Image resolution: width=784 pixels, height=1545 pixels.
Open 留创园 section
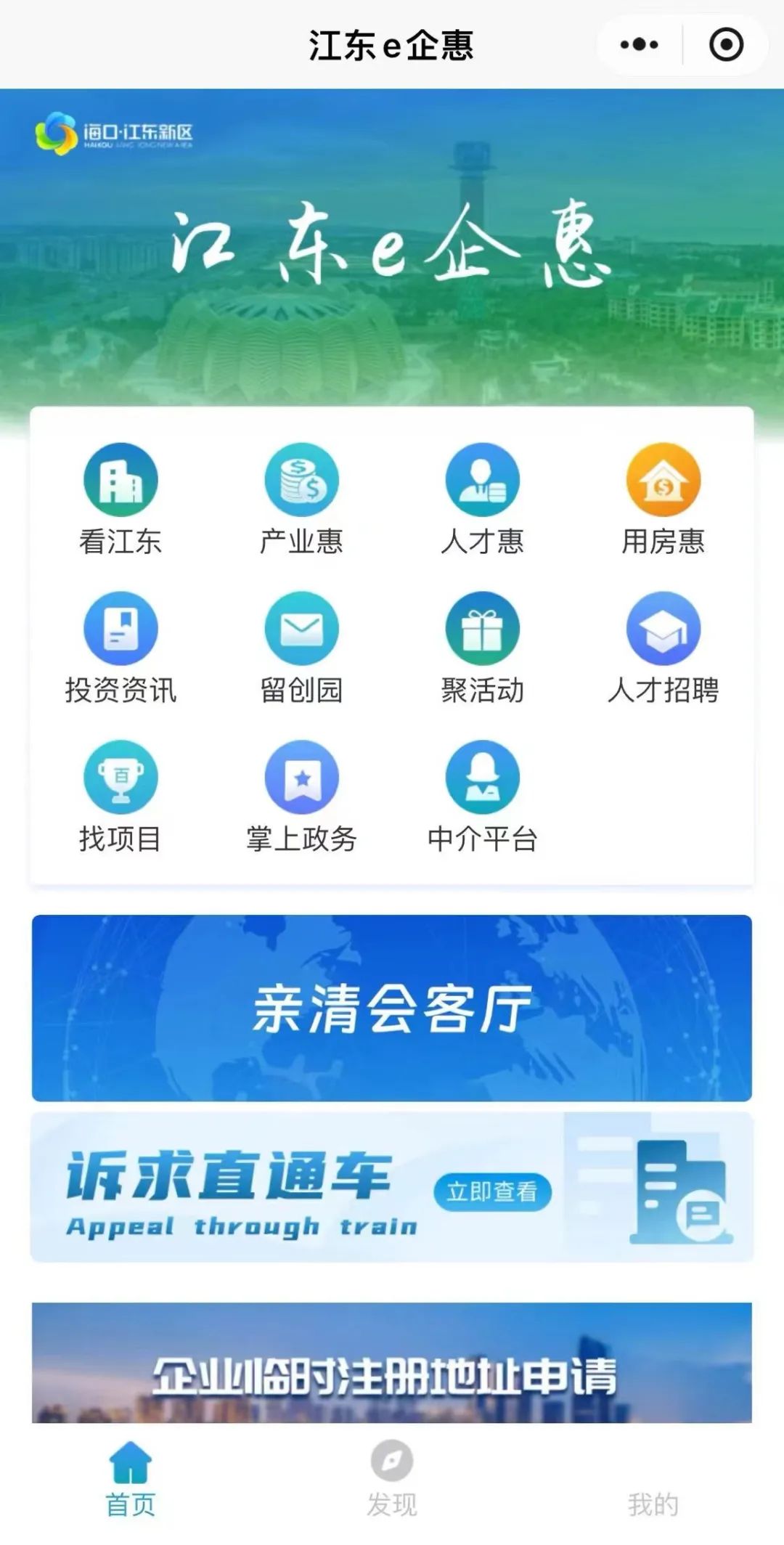click(x=301, y=648)
